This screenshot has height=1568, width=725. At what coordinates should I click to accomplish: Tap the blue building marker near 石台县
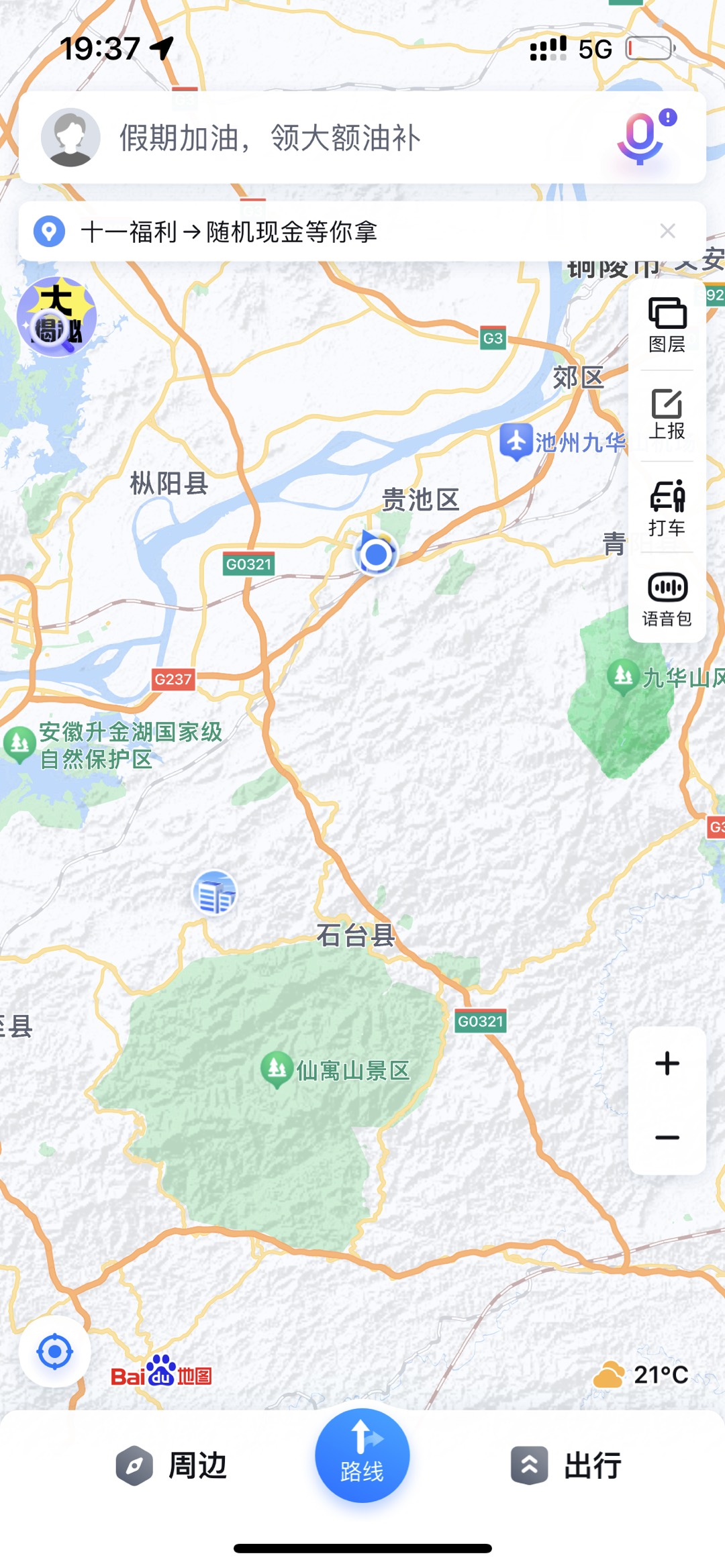click(x=215, y=893)
